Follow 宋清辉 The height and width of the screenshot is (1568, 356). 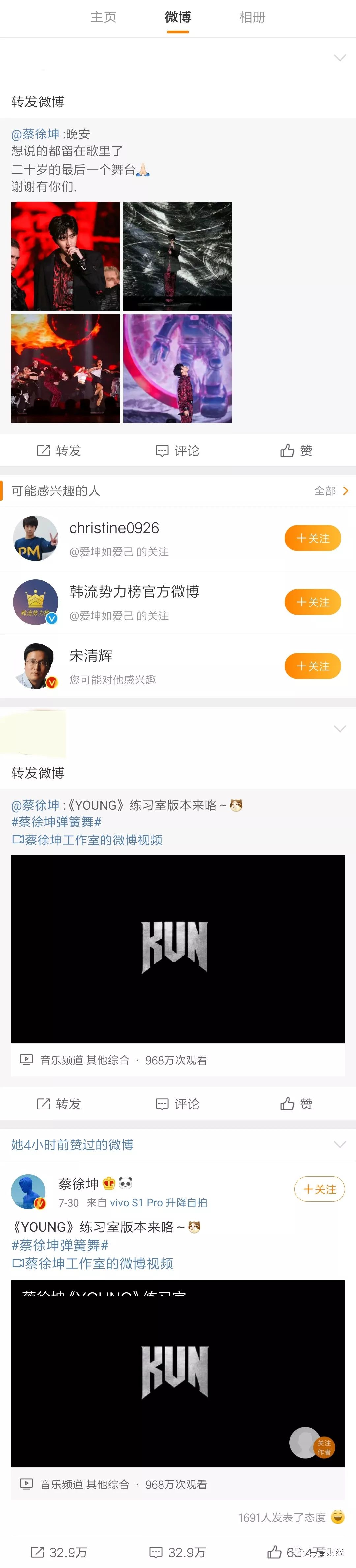coord(312,666)
